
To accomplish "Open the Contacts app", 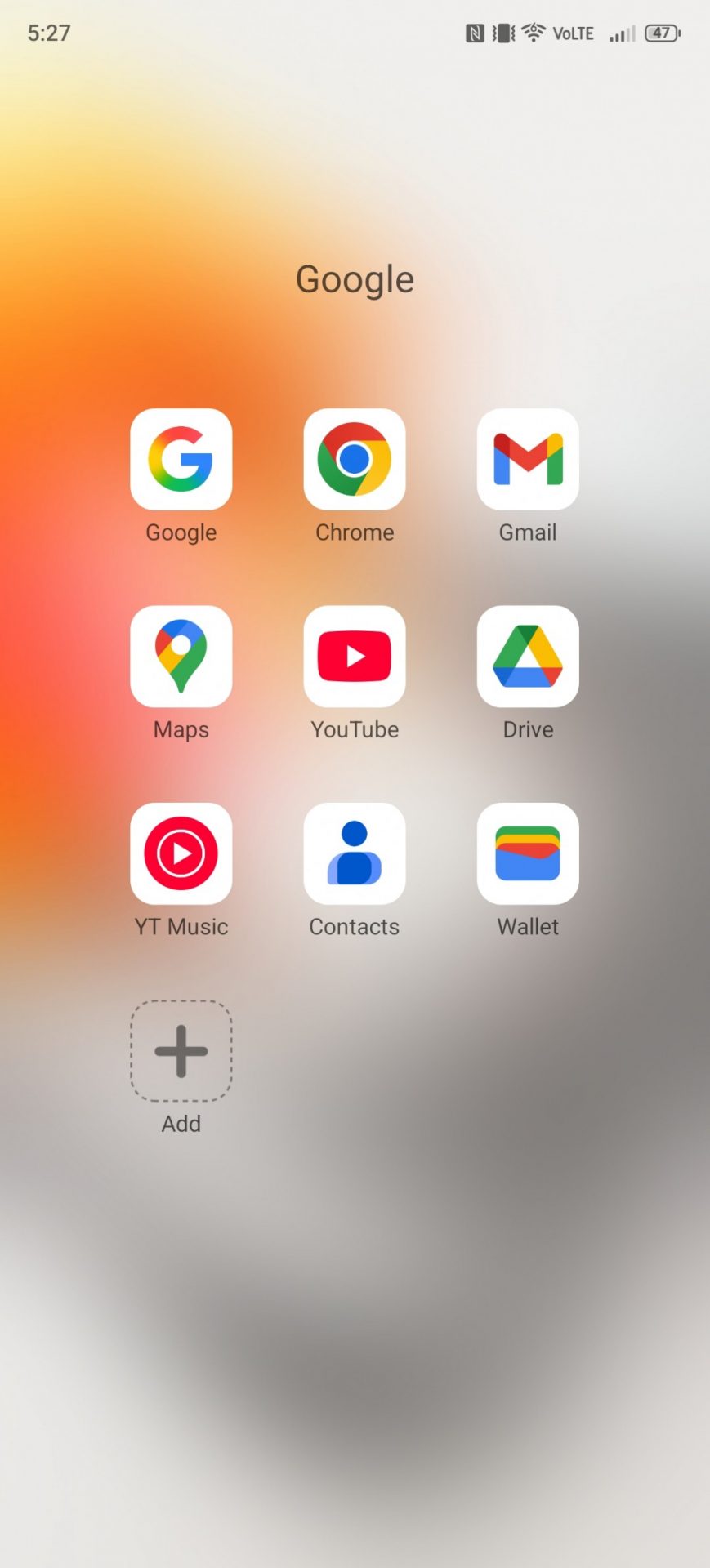I will coord(355,853).
